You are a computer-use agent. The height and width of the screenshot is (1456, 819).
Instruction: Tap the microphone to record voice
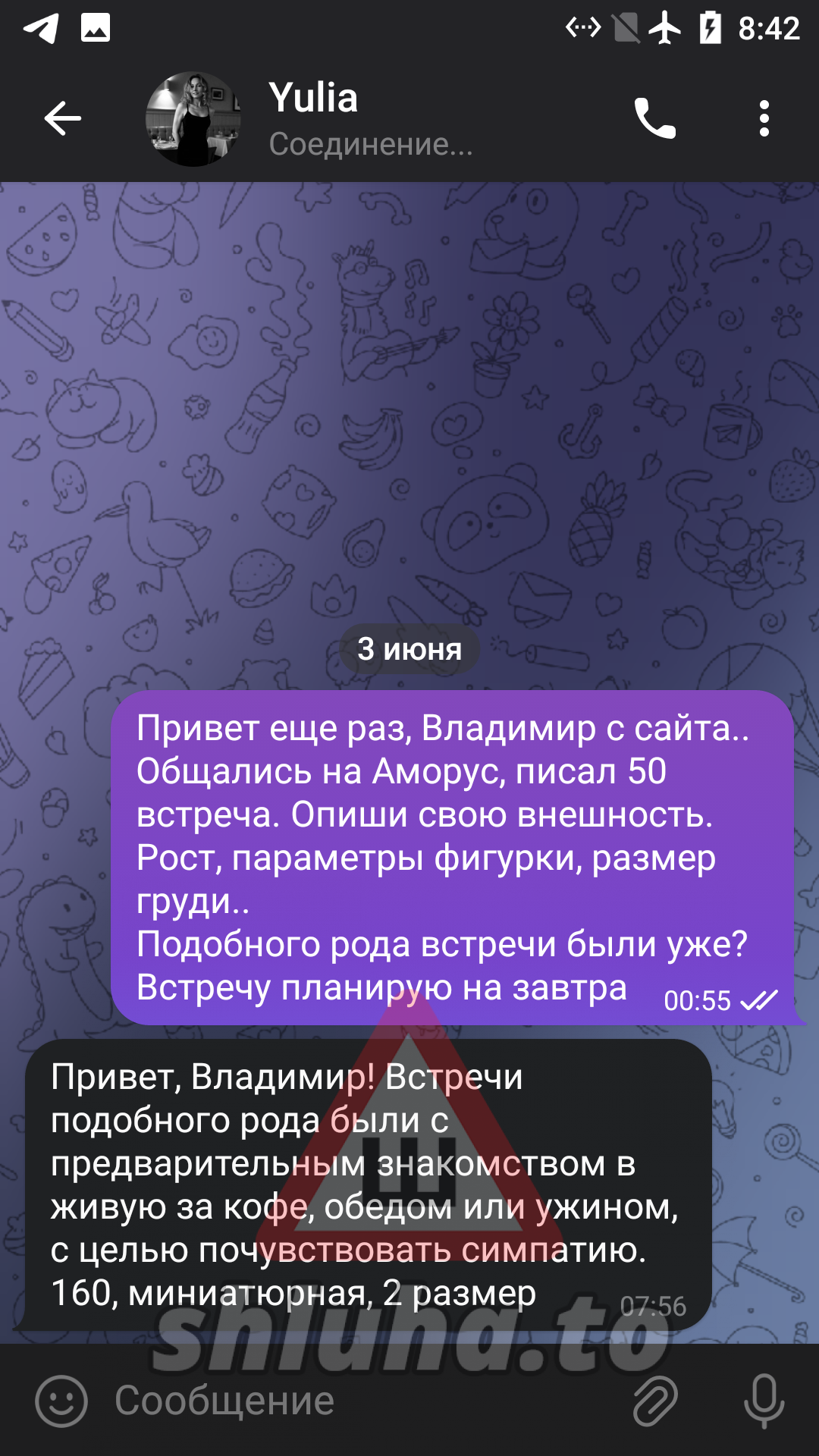(x=764, y=1401)
